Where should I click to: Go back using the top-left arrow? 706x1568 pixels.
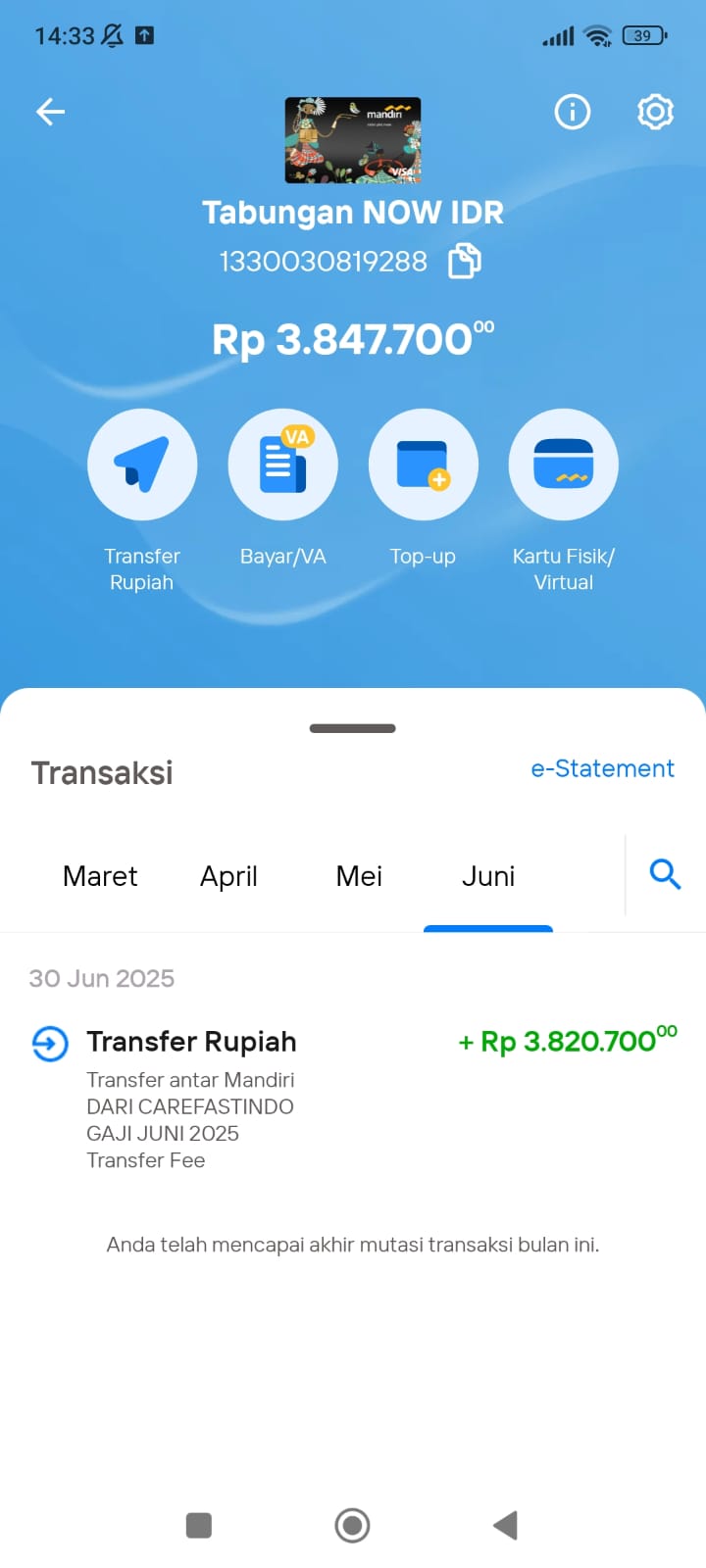[50, 112]
